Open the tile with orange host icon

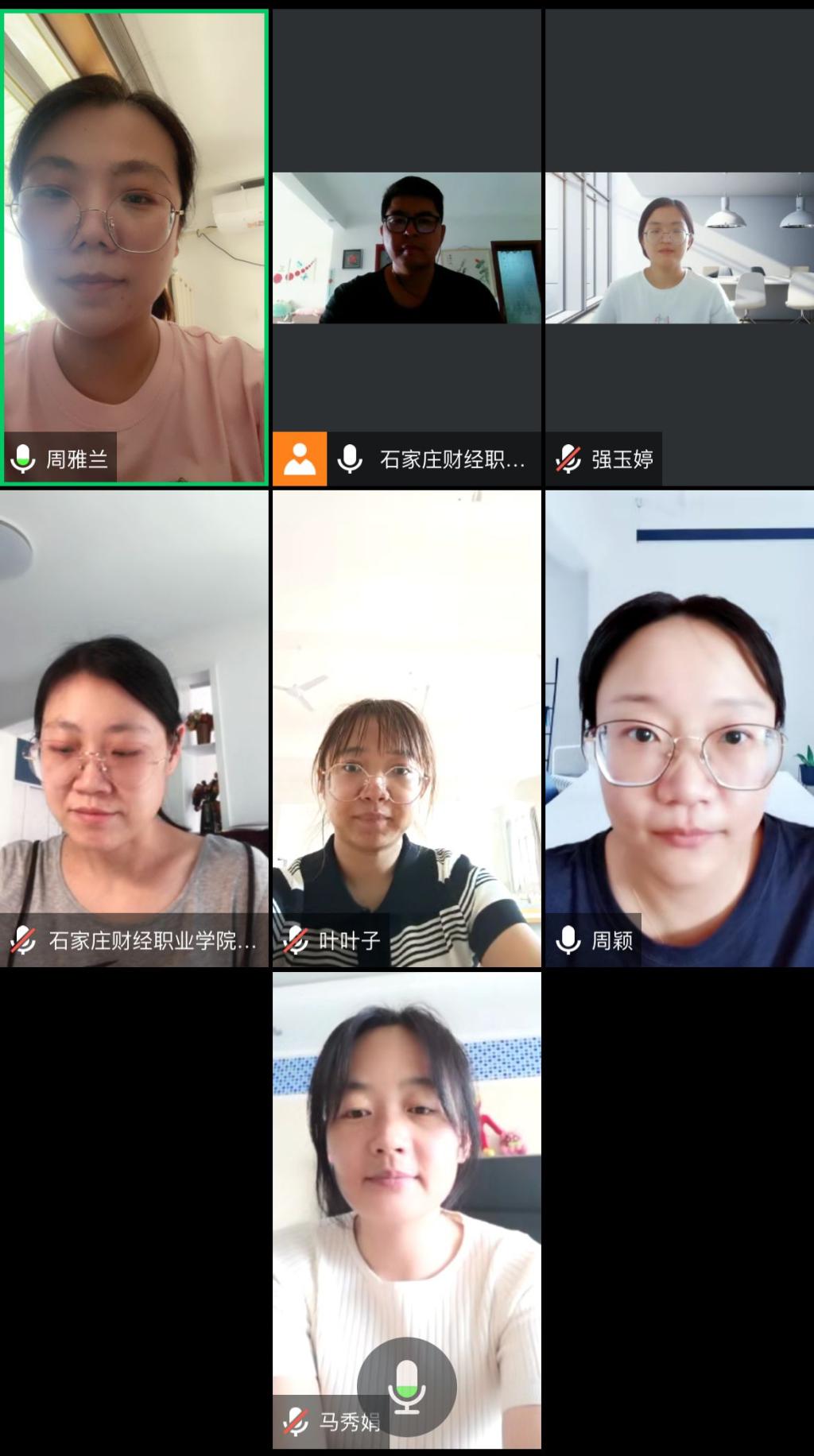(406, 248)
